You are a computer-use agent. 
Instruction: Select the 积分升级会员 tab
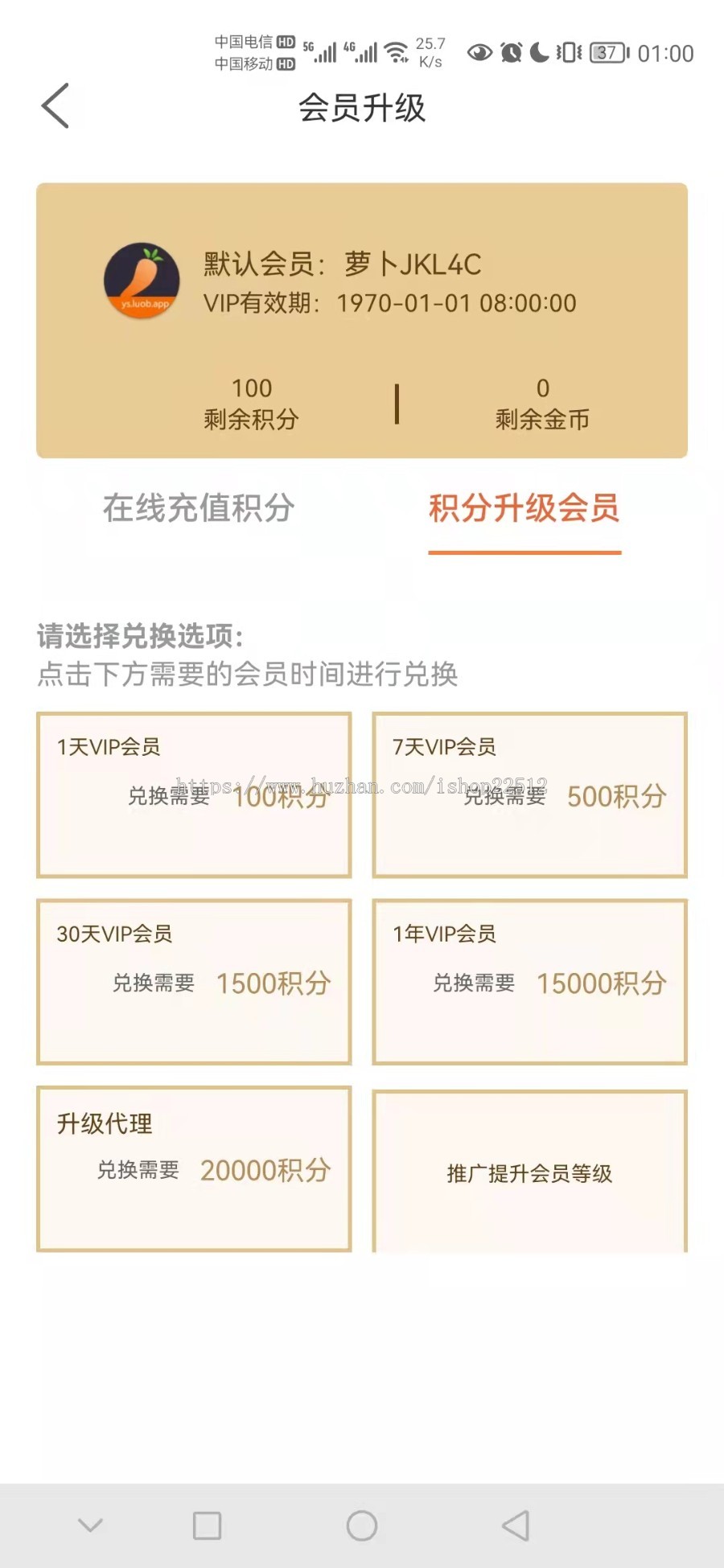524,508
